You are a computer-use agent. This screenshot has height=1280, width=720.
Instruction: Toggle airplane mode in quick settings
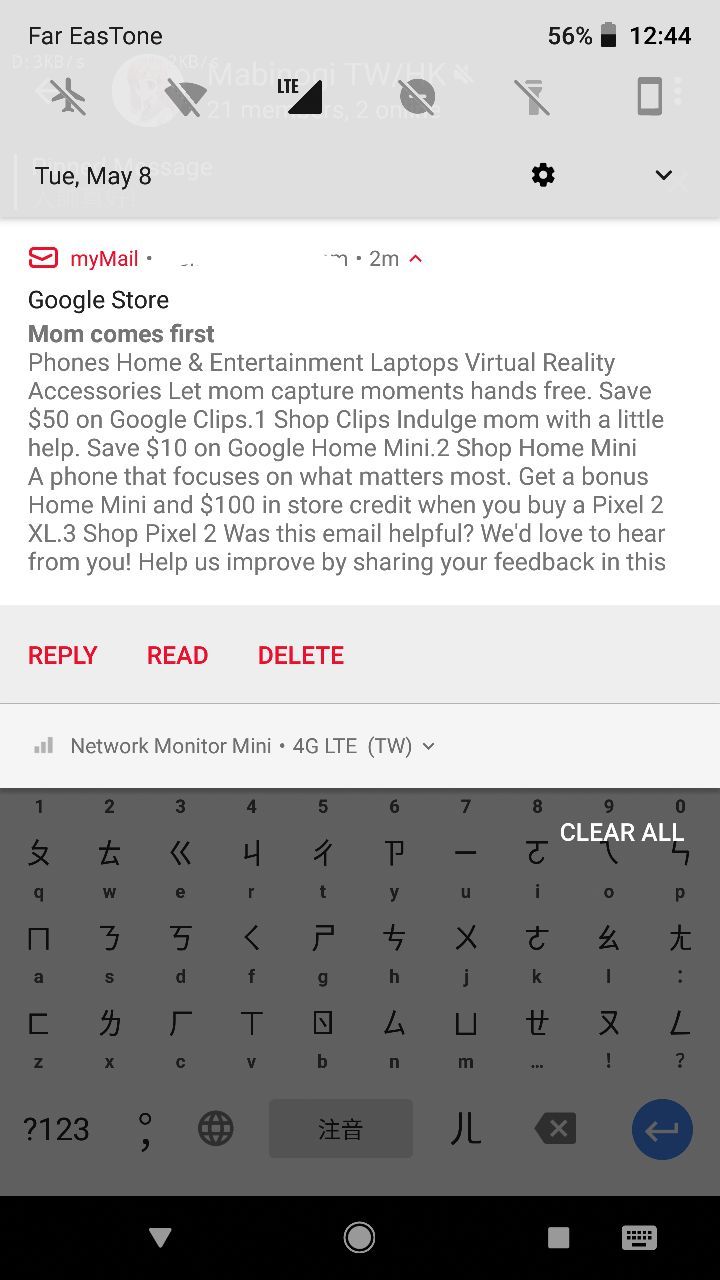(68, 97)
